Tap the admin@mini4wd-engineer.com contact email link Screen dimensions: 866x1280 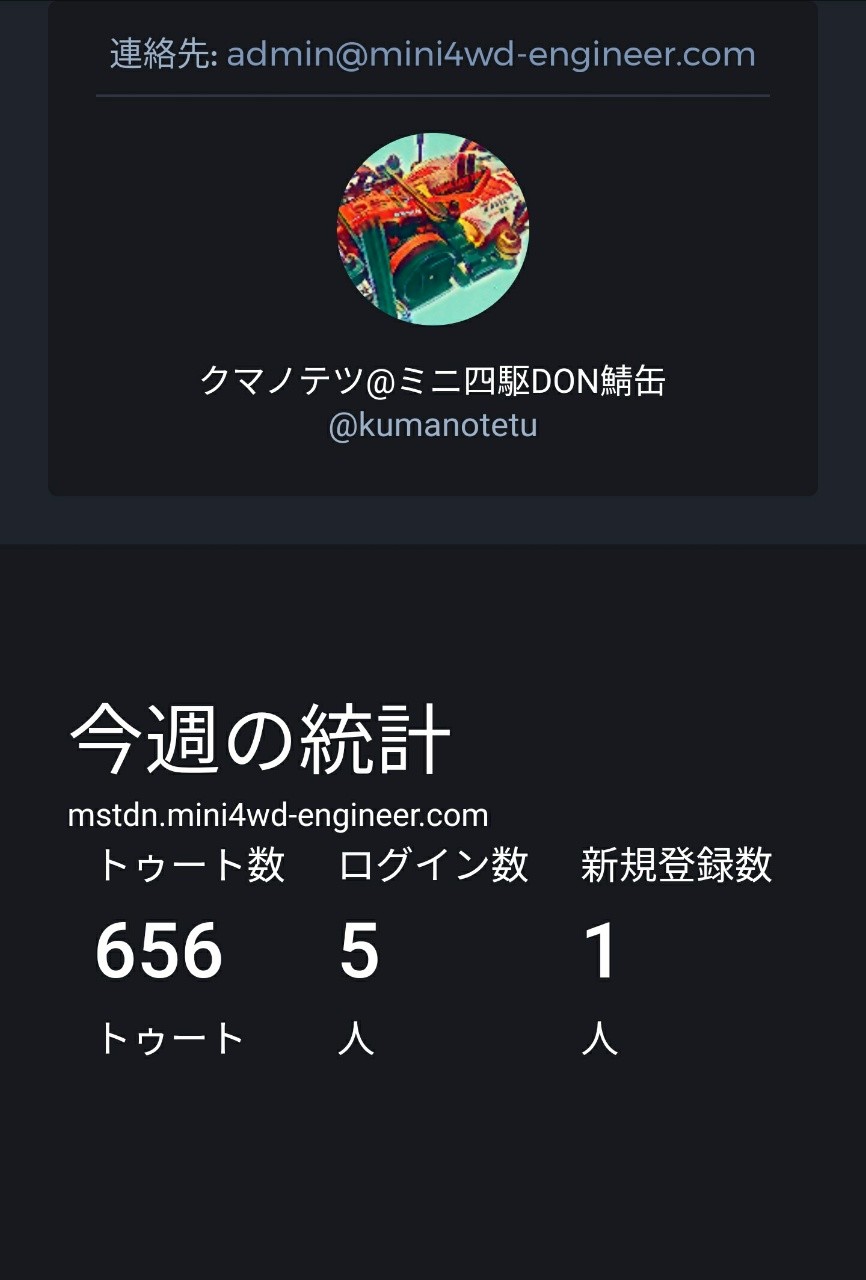[491, 54]
